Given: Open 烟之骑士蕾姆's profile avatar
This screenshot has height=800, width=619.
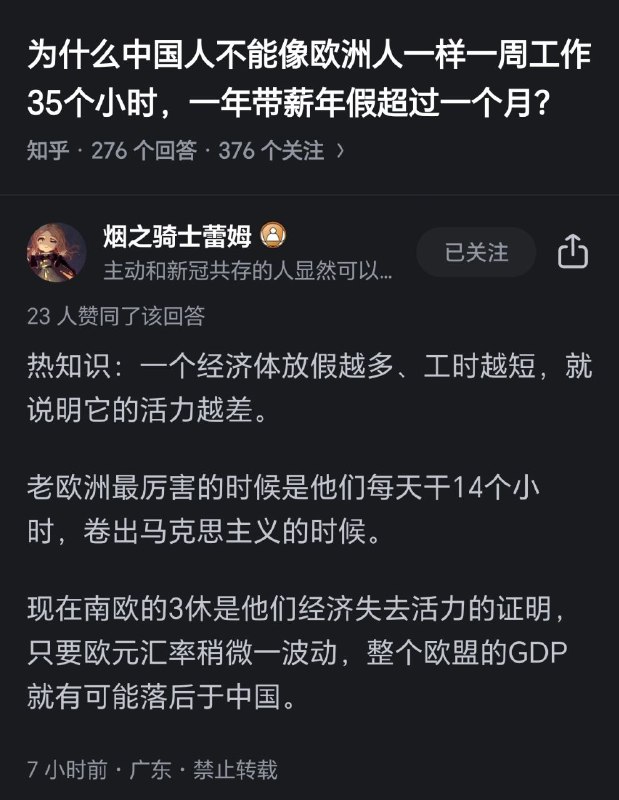Looking at the screenshot, I should [56, 252].
